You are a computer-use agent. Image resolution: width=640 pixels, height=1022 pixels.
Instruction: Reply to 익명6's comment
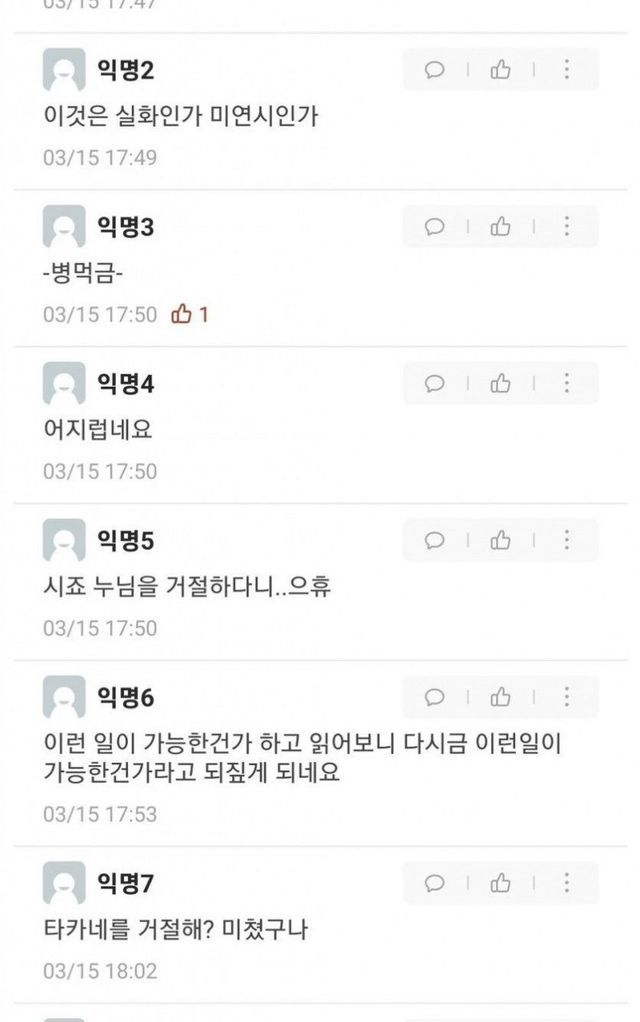435,697
